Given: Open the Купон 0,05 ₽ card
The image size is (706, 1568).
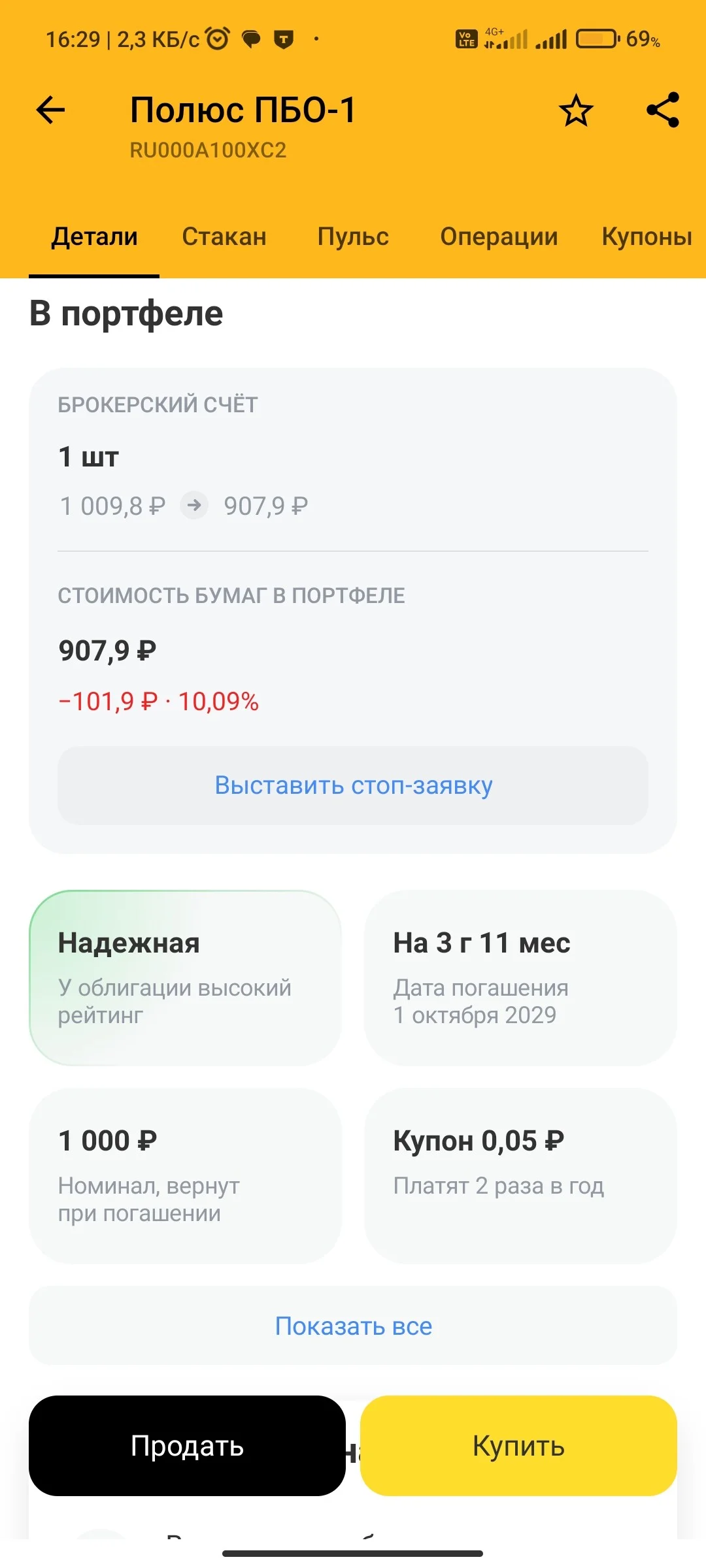Looking at the screenshot, I should pyautogui.click(x=520, y=1176).
